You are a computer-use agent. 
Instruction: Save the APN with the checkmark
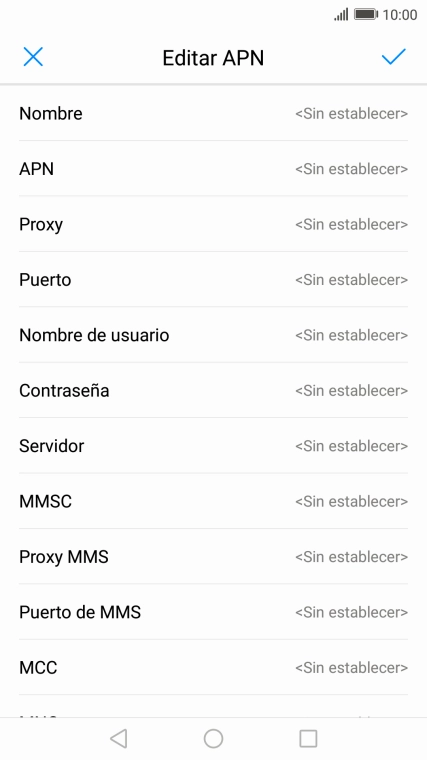(x=393, y=57)
